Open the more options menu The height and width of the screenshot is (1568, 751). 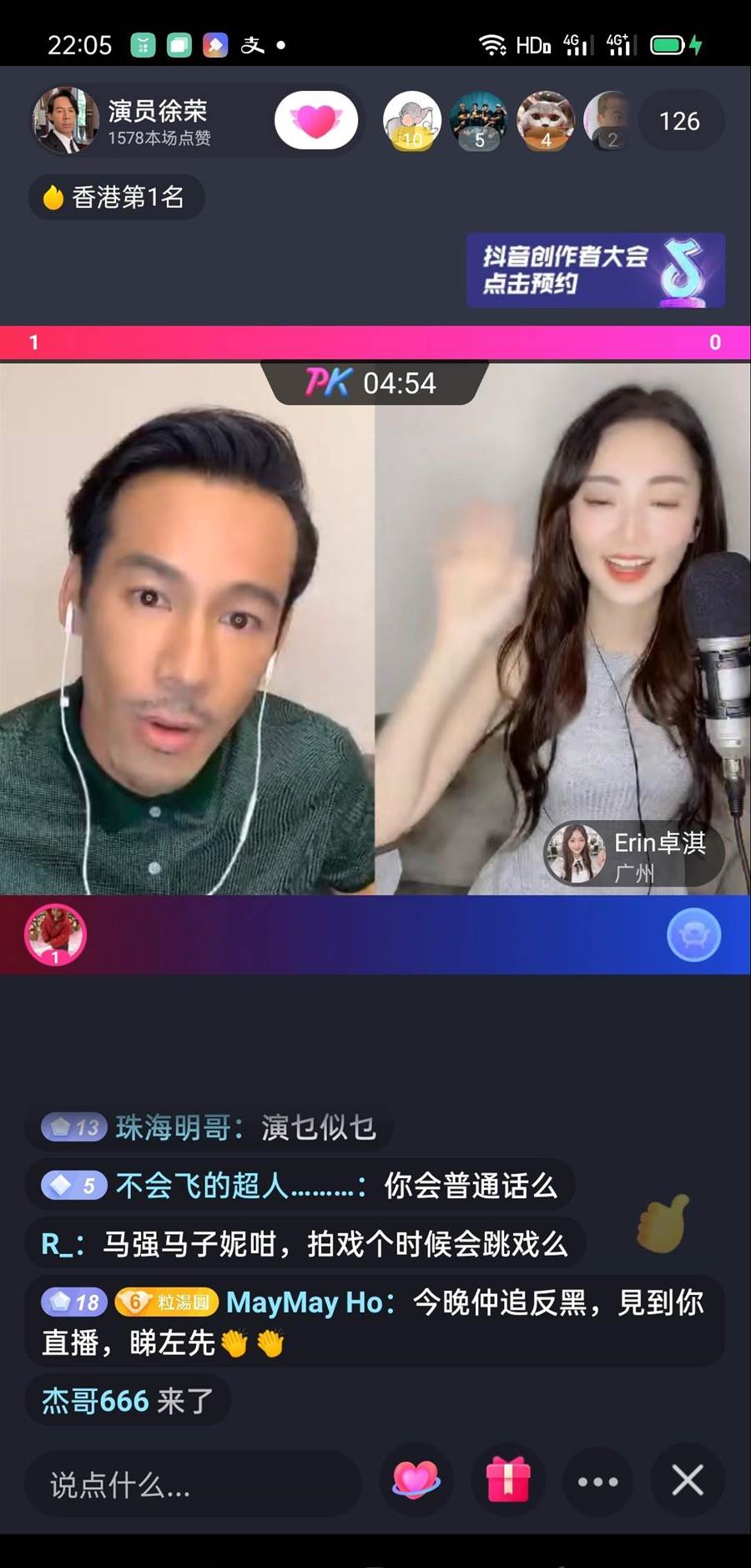click(x=598, y=1481)
